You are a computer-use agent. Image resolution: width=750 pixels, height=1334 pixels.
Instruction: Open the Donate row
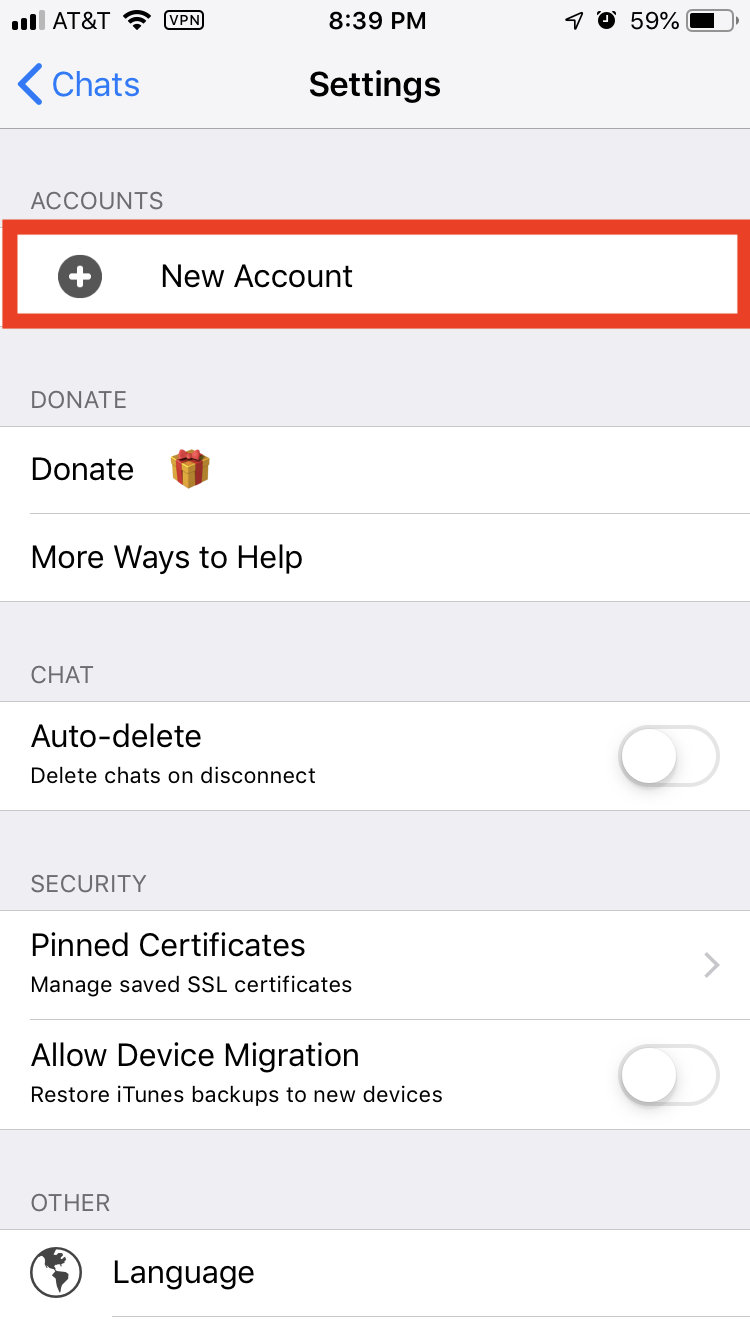(x=375, y=470)
